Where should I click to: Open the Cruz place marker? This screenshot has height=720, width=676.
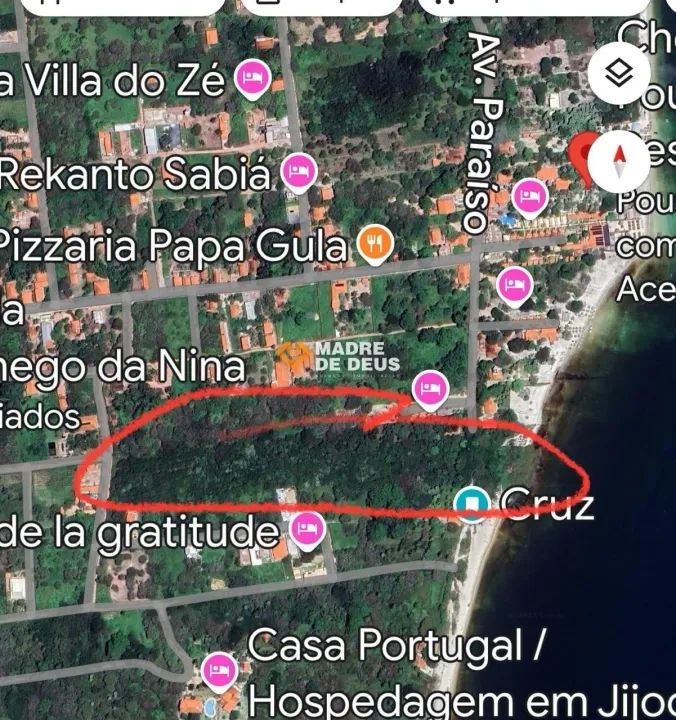point(470,503)
